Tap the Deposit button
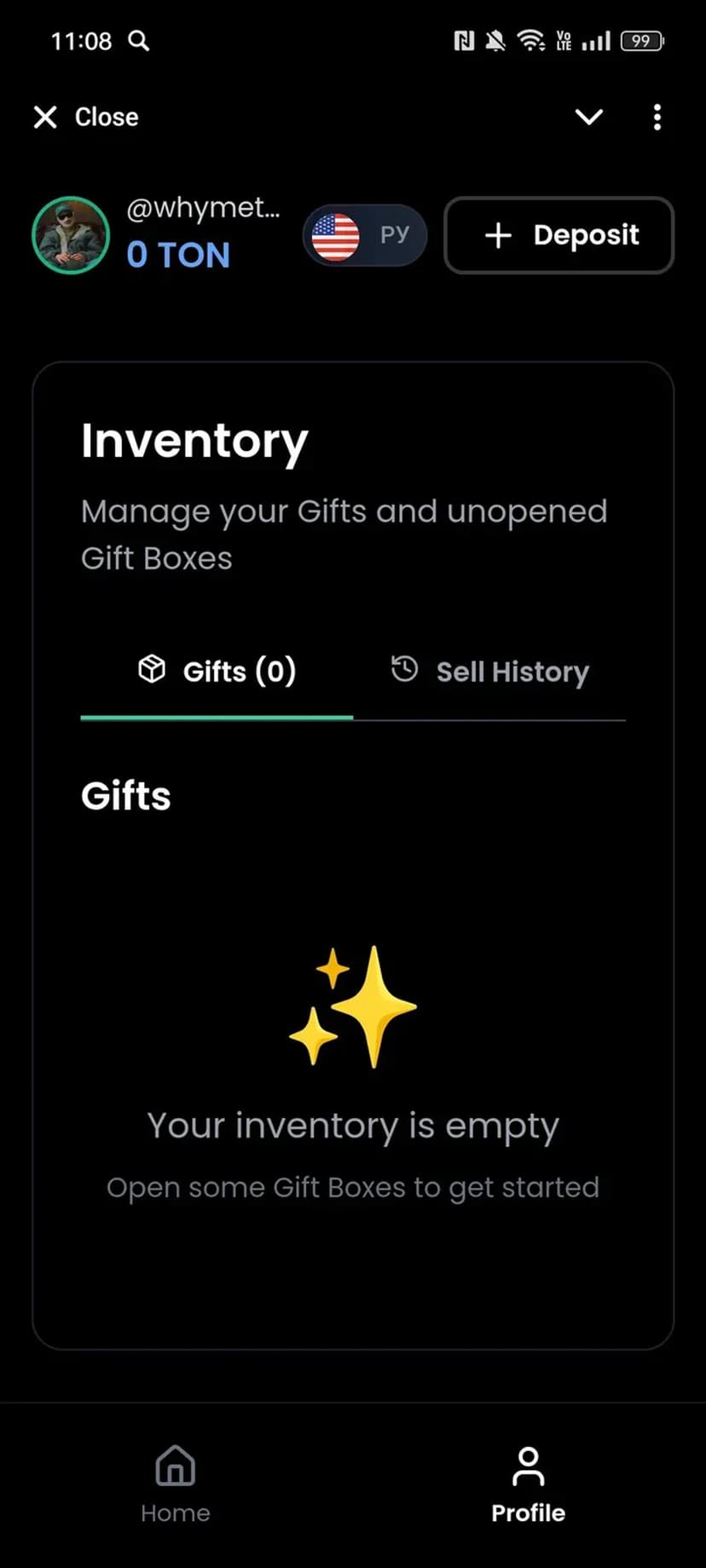The image size is (706, 1568). click(559, 235)
